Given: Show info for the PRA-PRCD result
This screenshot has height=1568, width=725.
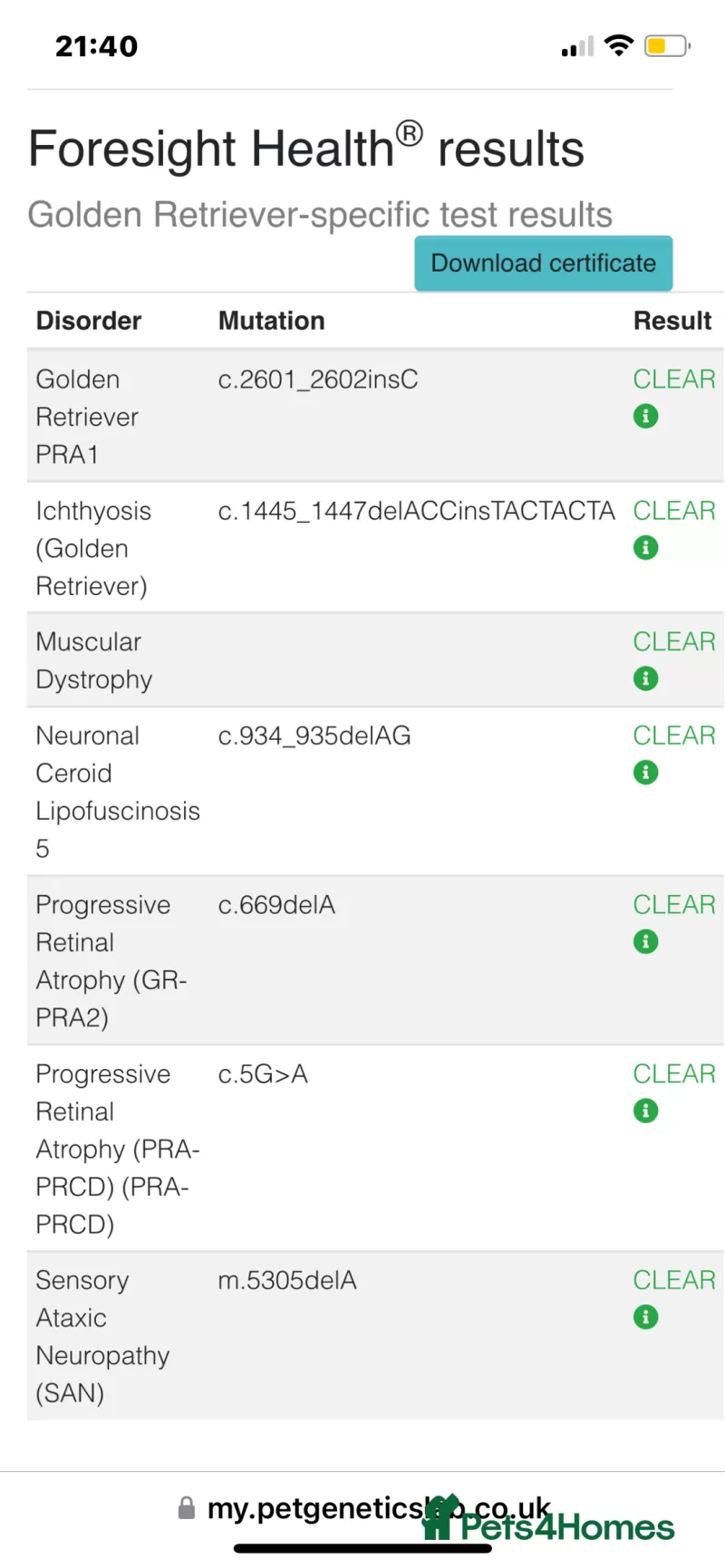Looking at the screenshot, I should click(645, 1111).
